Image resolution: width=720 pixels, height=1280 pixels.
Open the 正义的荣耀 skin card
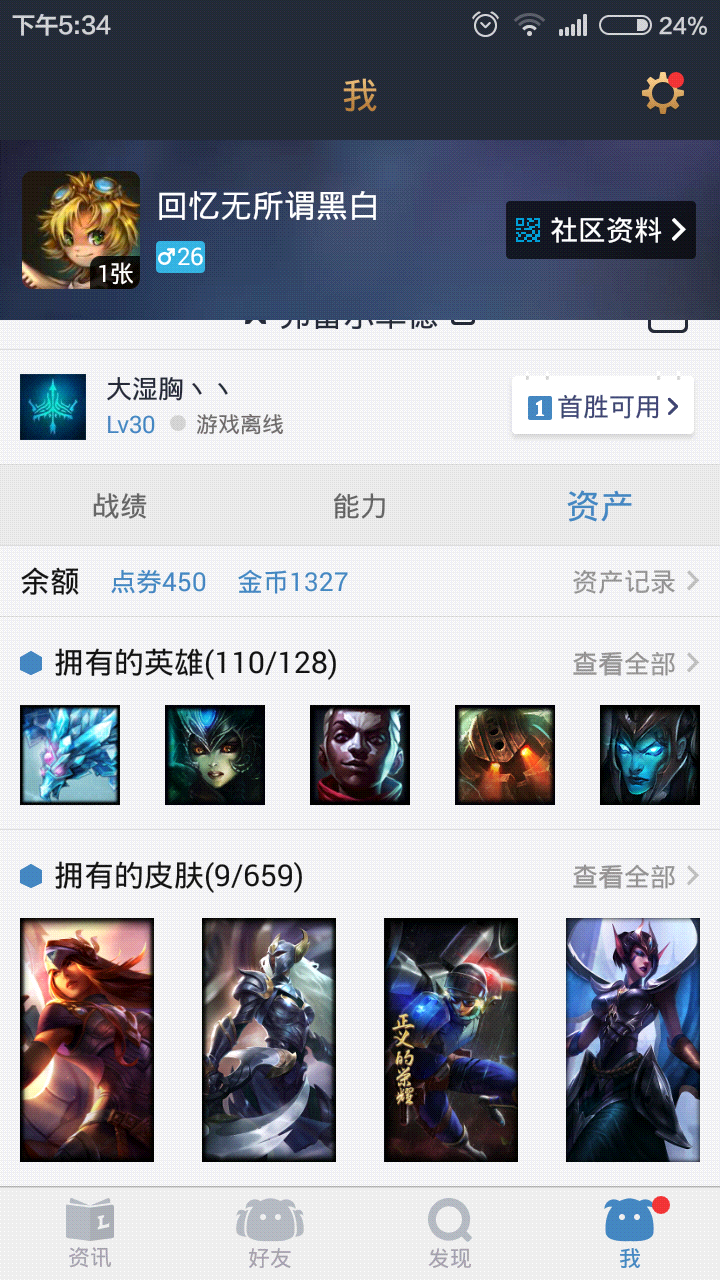click(x=451, y=1040)
